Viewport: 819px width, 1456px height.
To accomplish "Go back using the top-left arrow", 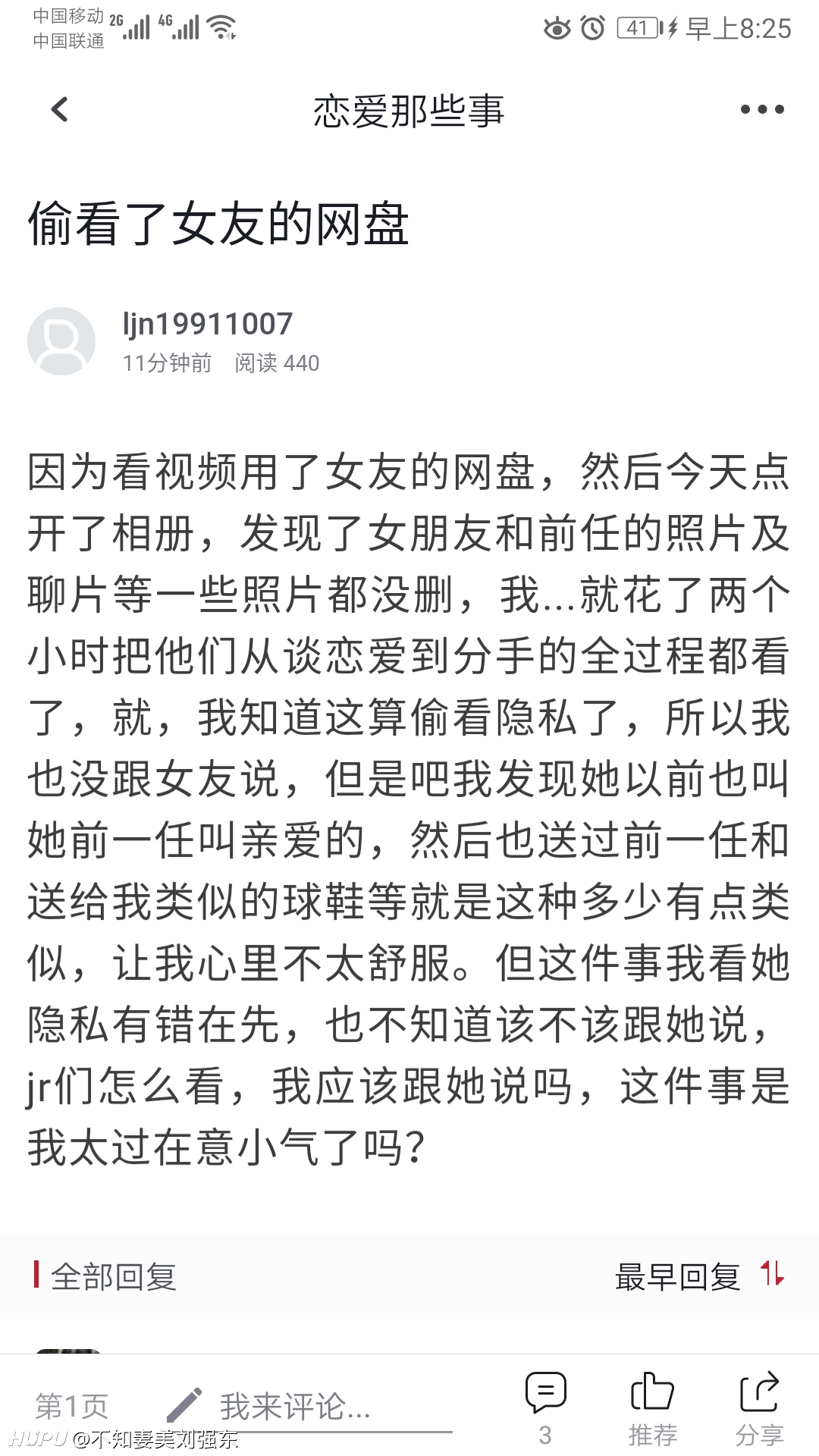I will coord(59,110).
